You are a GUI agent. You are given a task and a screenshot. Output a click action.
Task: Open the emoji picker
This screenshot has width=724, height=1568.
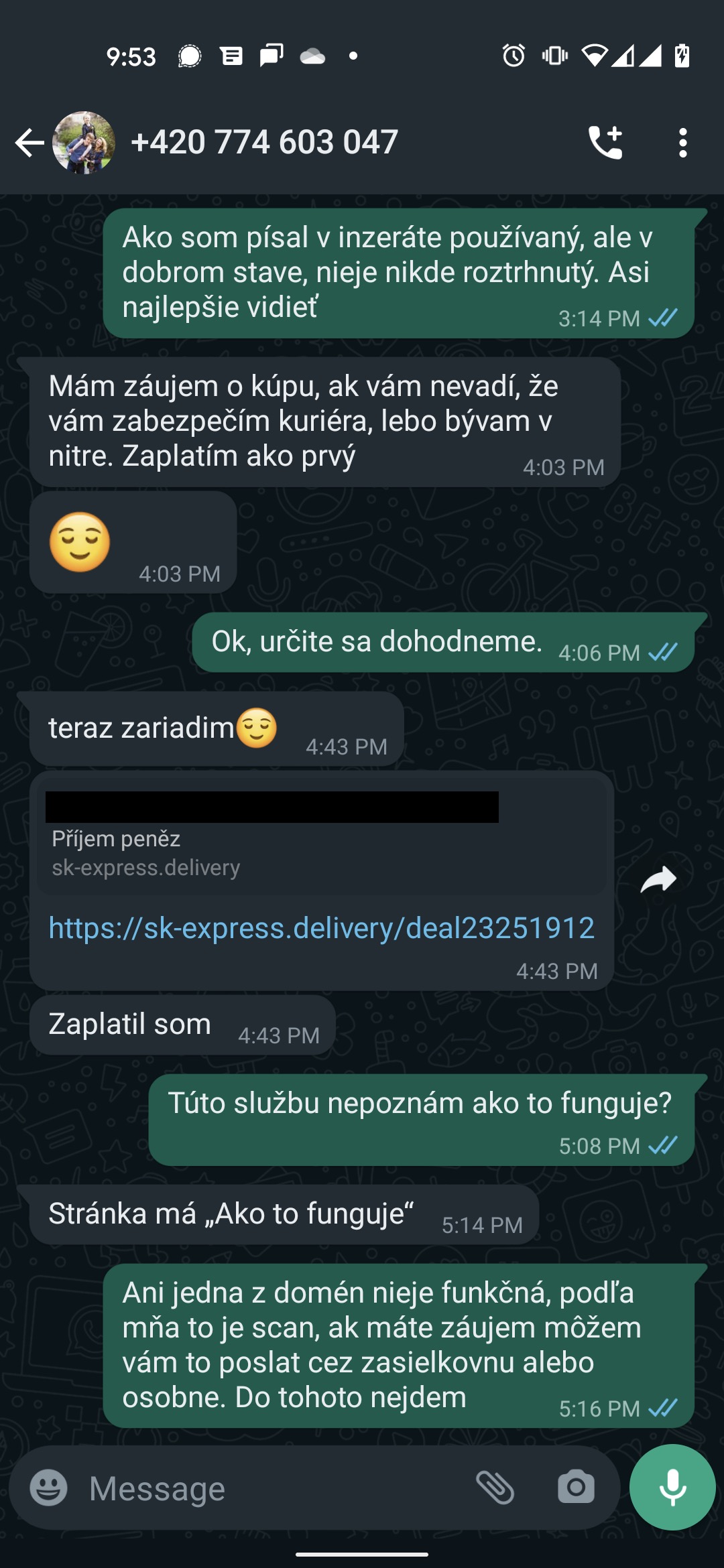coord(49,1488)
